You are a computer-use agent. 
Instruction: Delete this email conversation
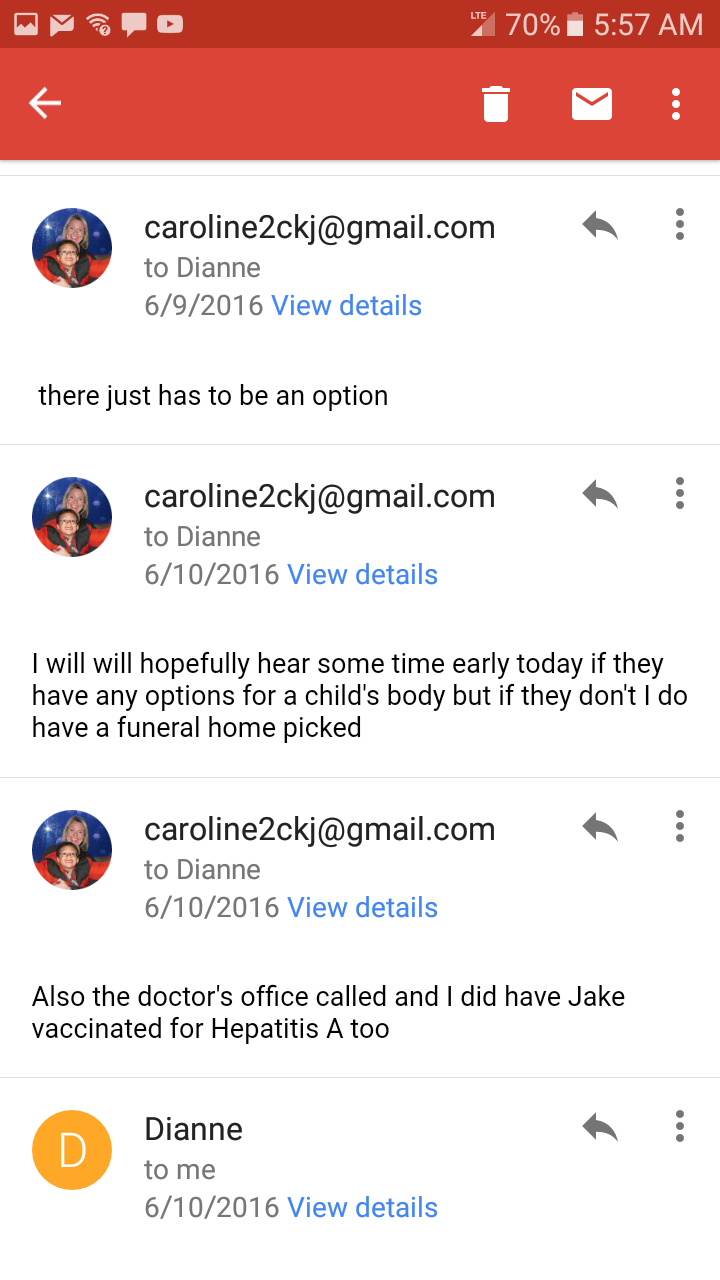[496, 103]
